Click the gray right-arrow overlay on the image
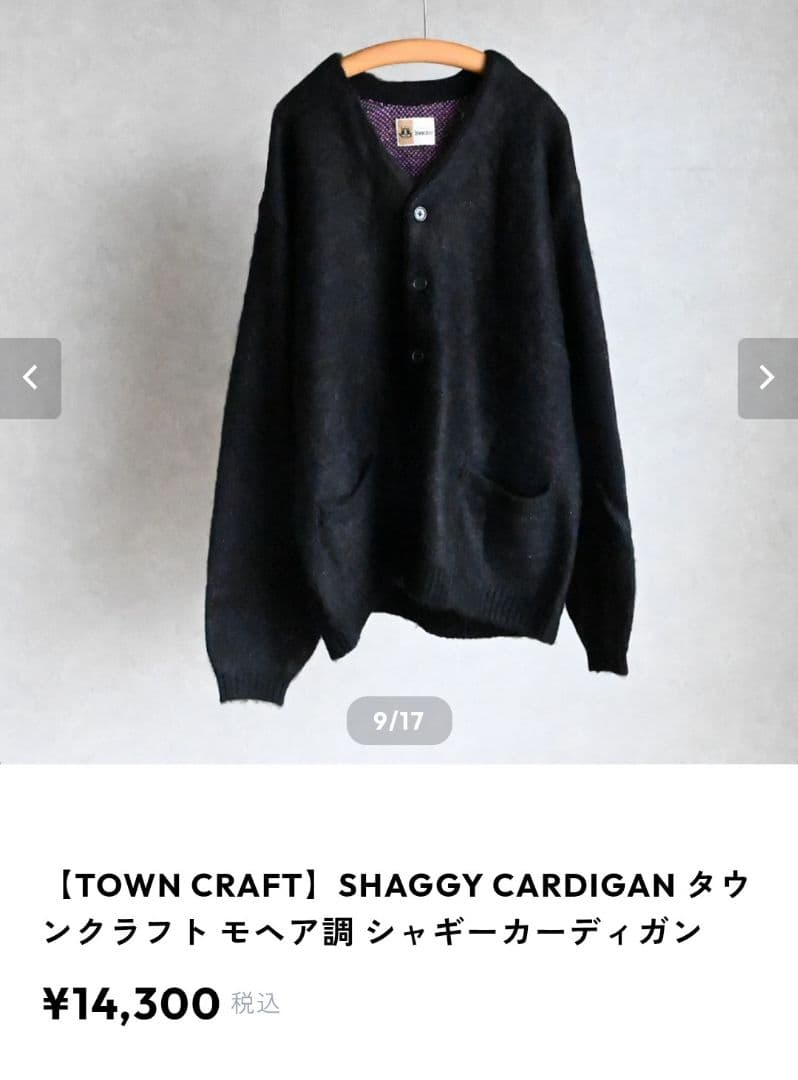 [x=767, y=378]
